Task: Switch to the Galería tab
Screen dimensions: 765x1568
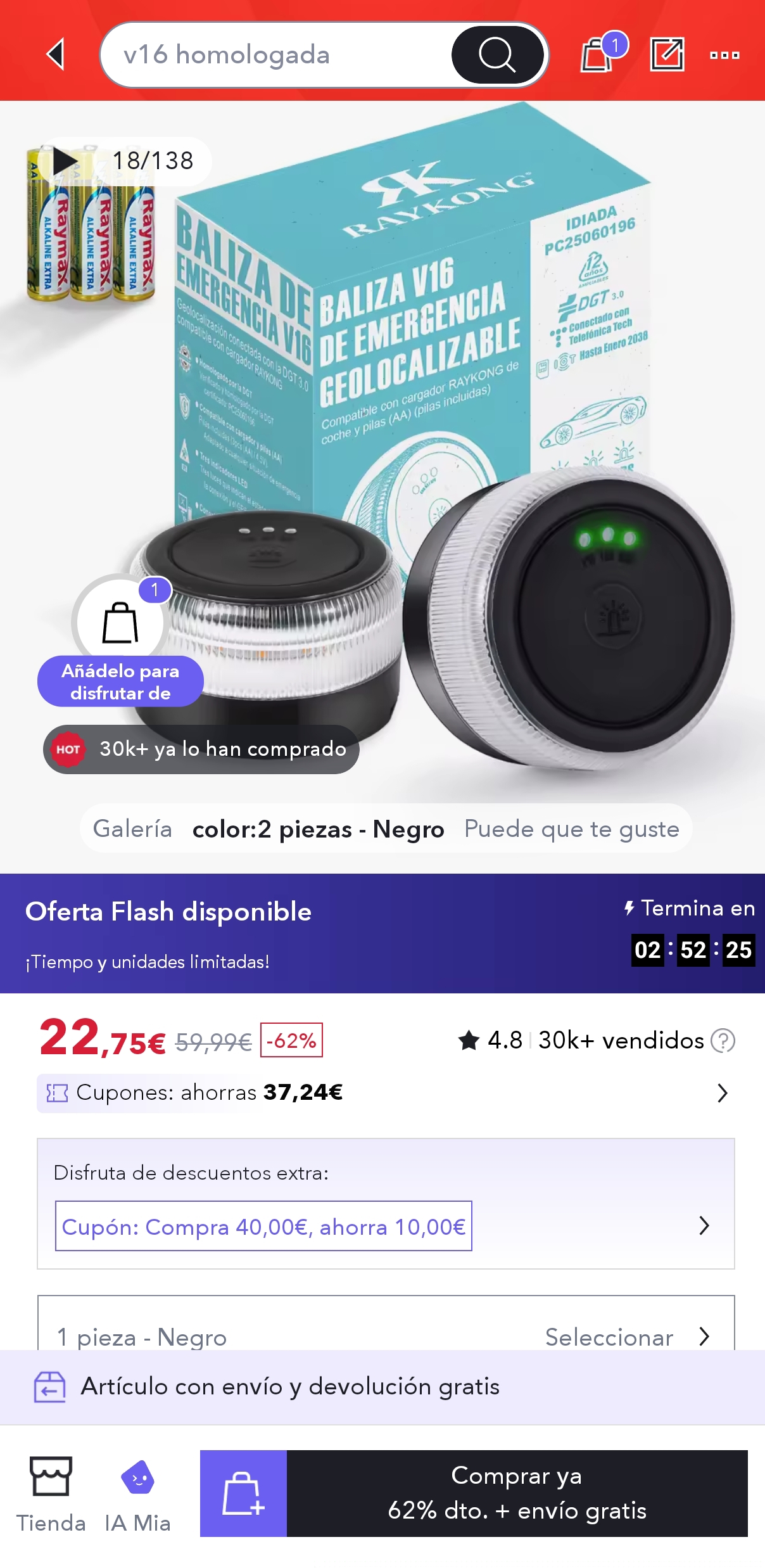Action: (x=133, y=829)
